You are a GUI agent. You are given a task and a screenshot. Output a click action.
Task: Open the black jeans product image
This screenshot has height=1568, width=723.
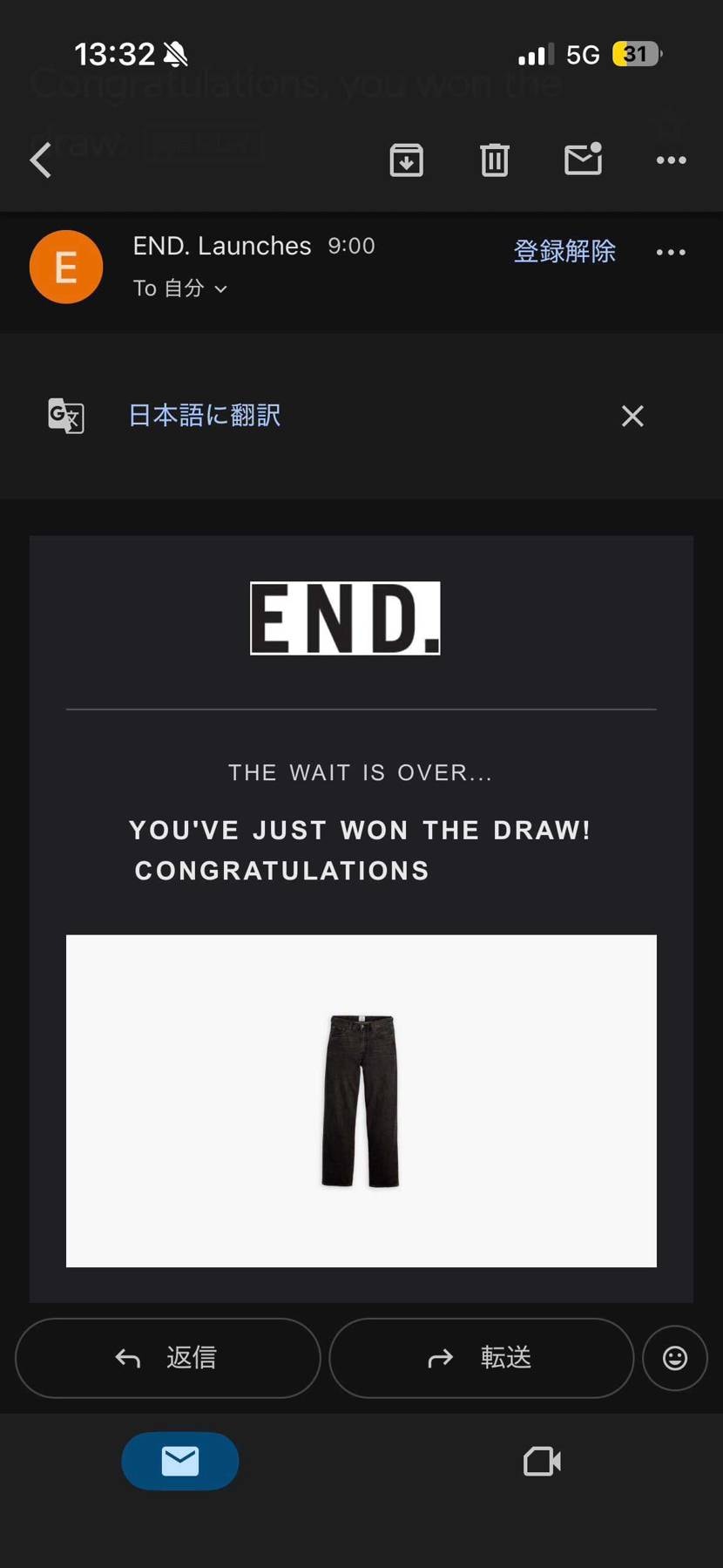coord(361,1100)
